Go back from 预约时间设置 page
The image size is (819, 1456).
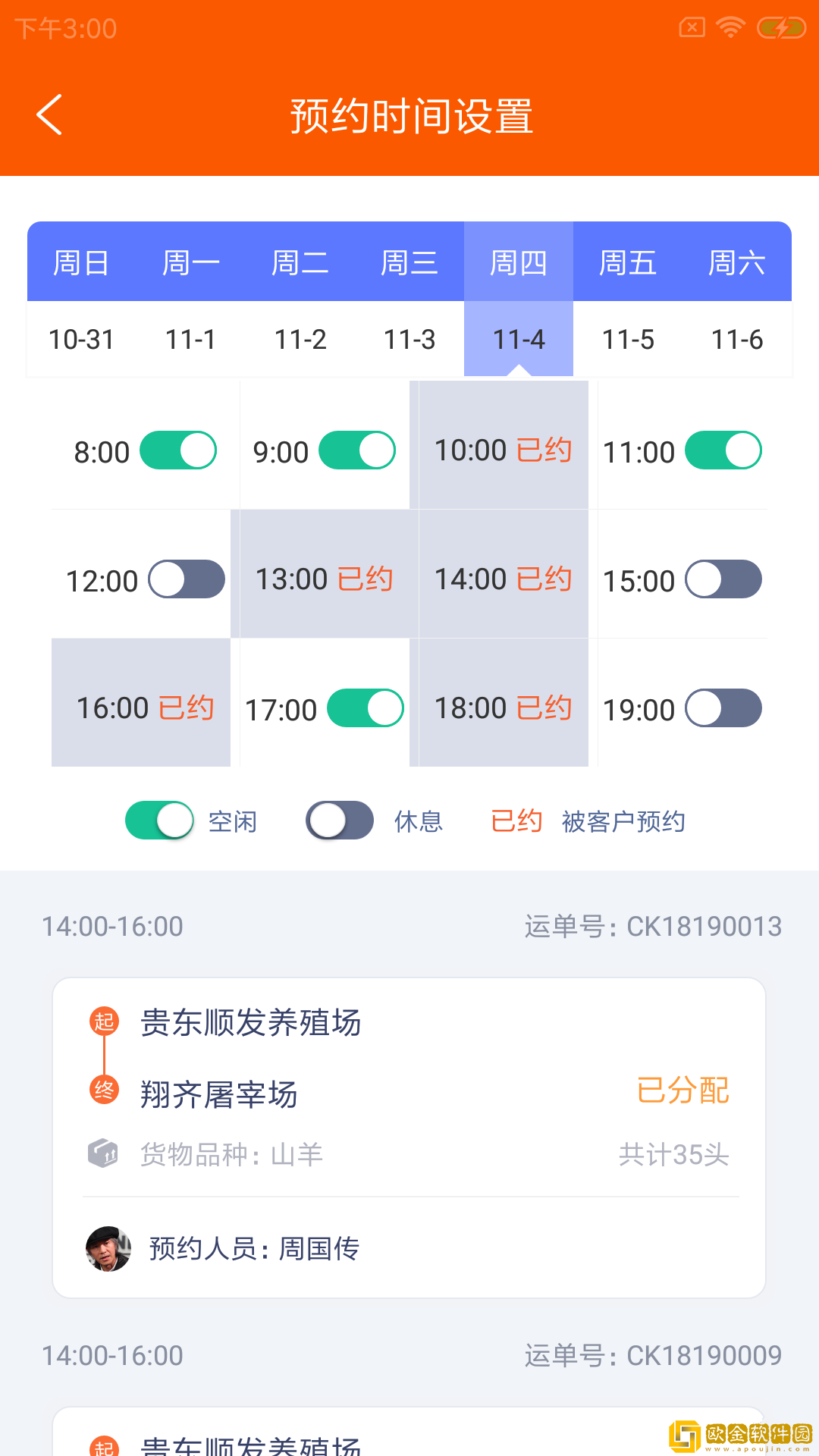pos(50,115)
